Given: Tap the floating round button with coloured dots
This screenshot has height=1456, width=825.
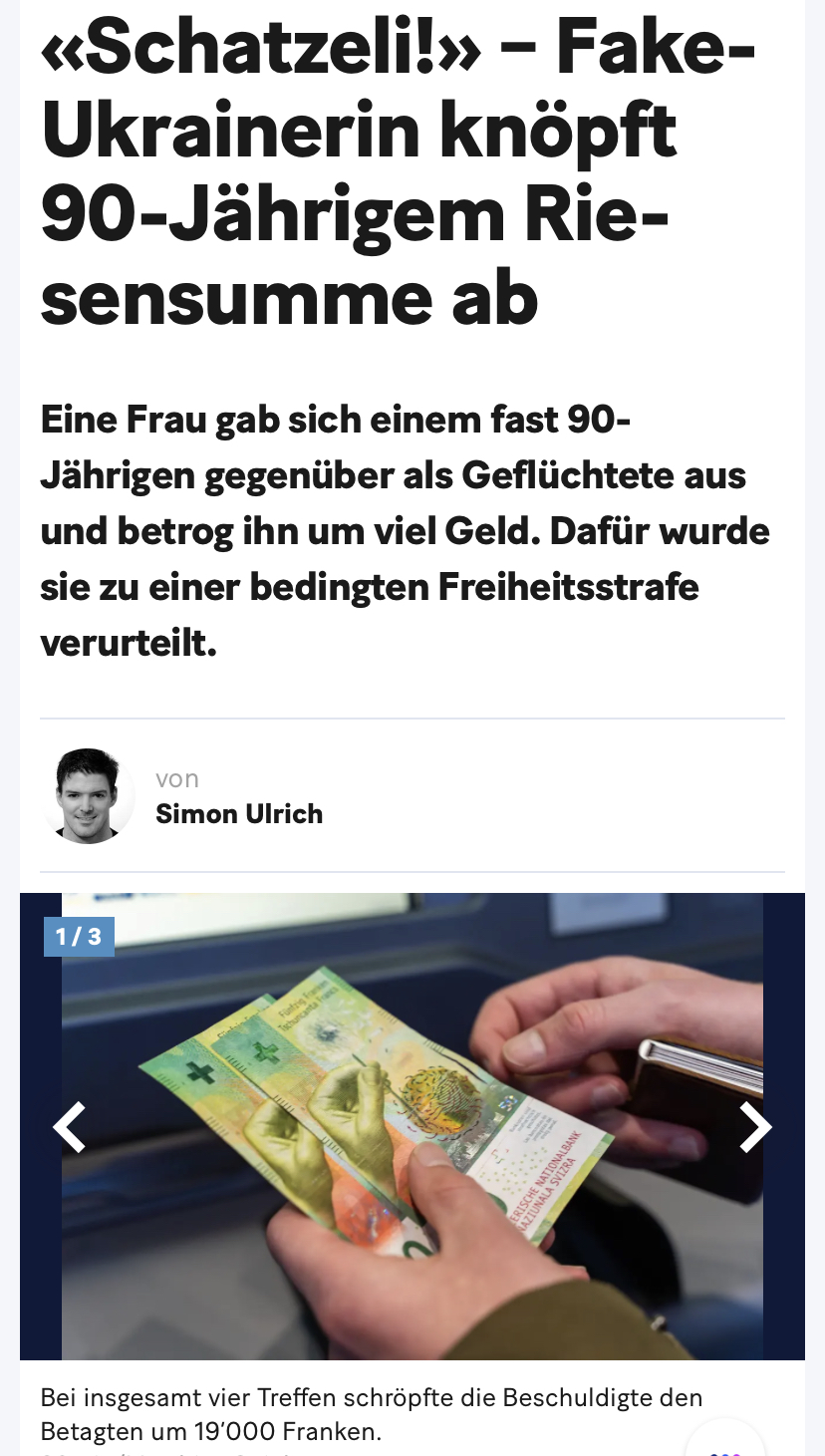Looking at the screenshot, I should coord(725,1447).
